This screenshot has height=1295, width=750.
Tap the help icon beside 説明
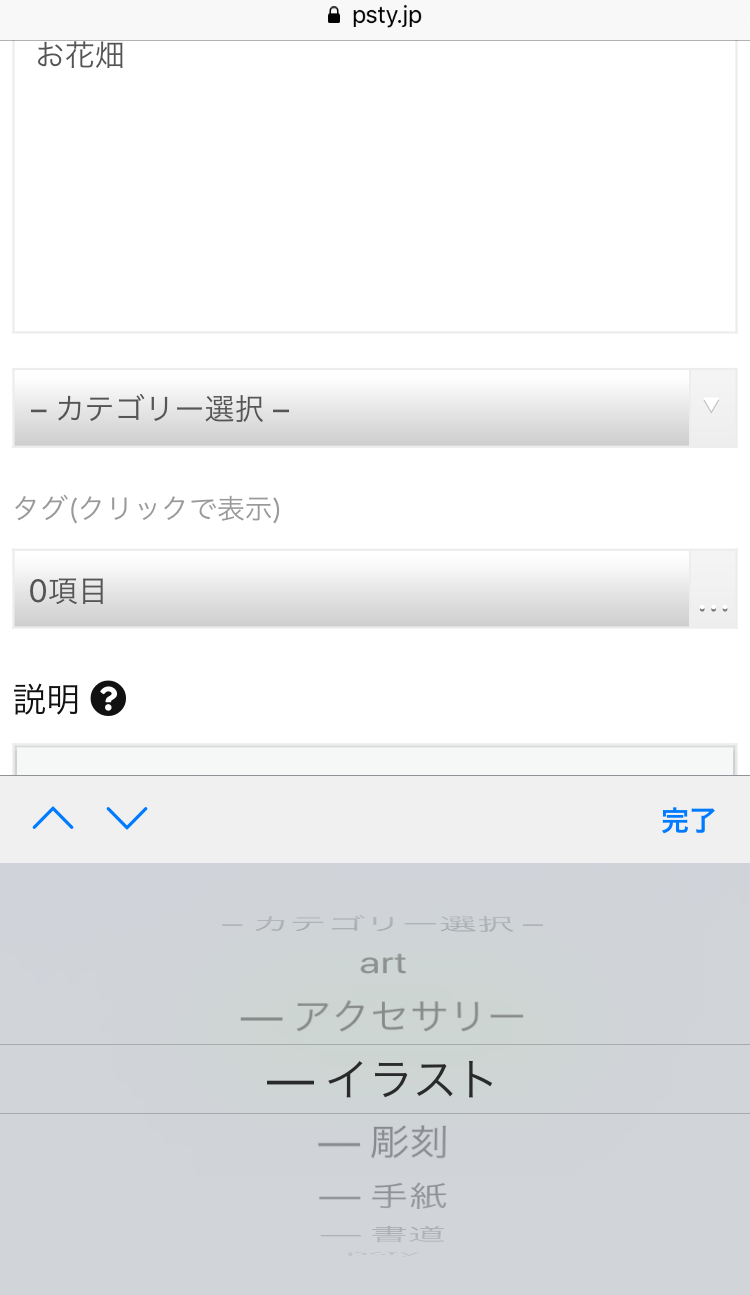(x=108, y=698)
